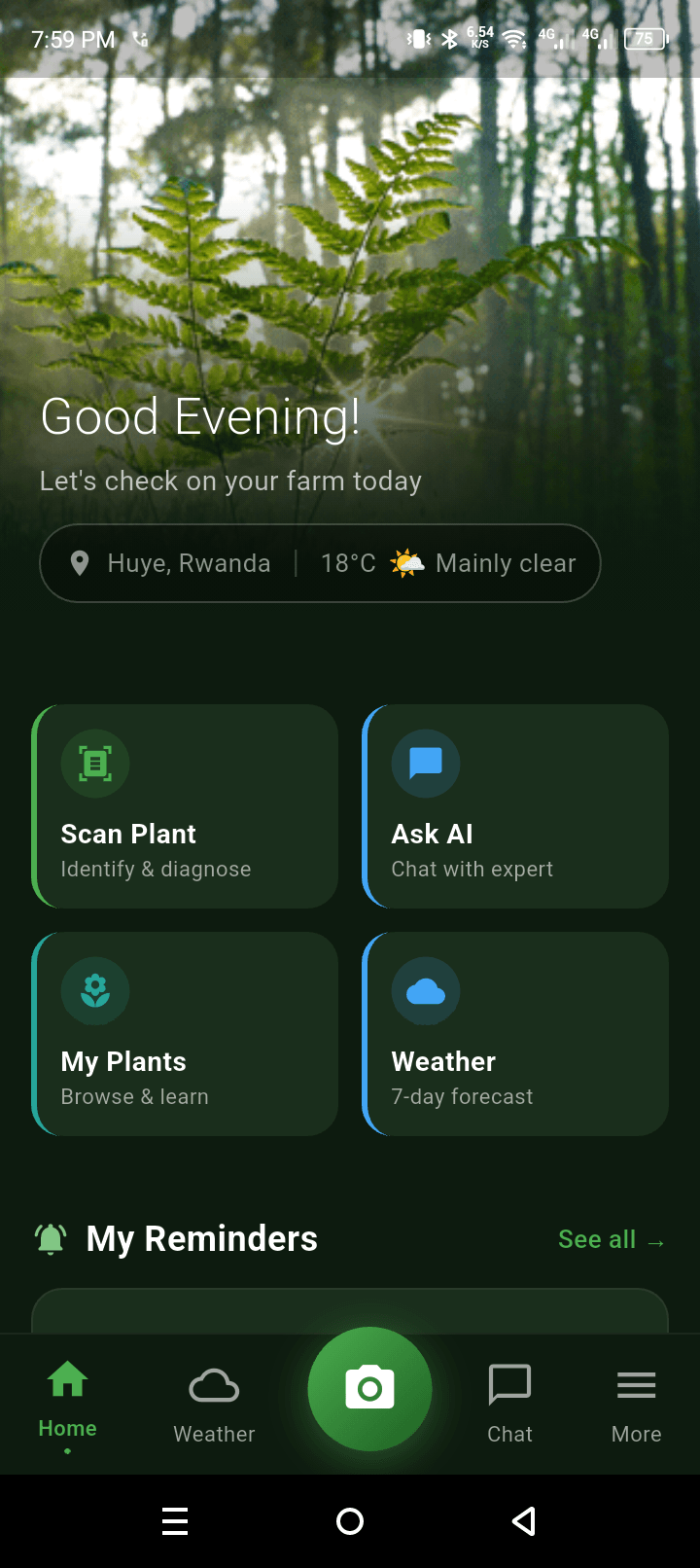This screenshot has width=700, height=1568.
Task: Open the More menu
Action: (x=636, y=1401)
